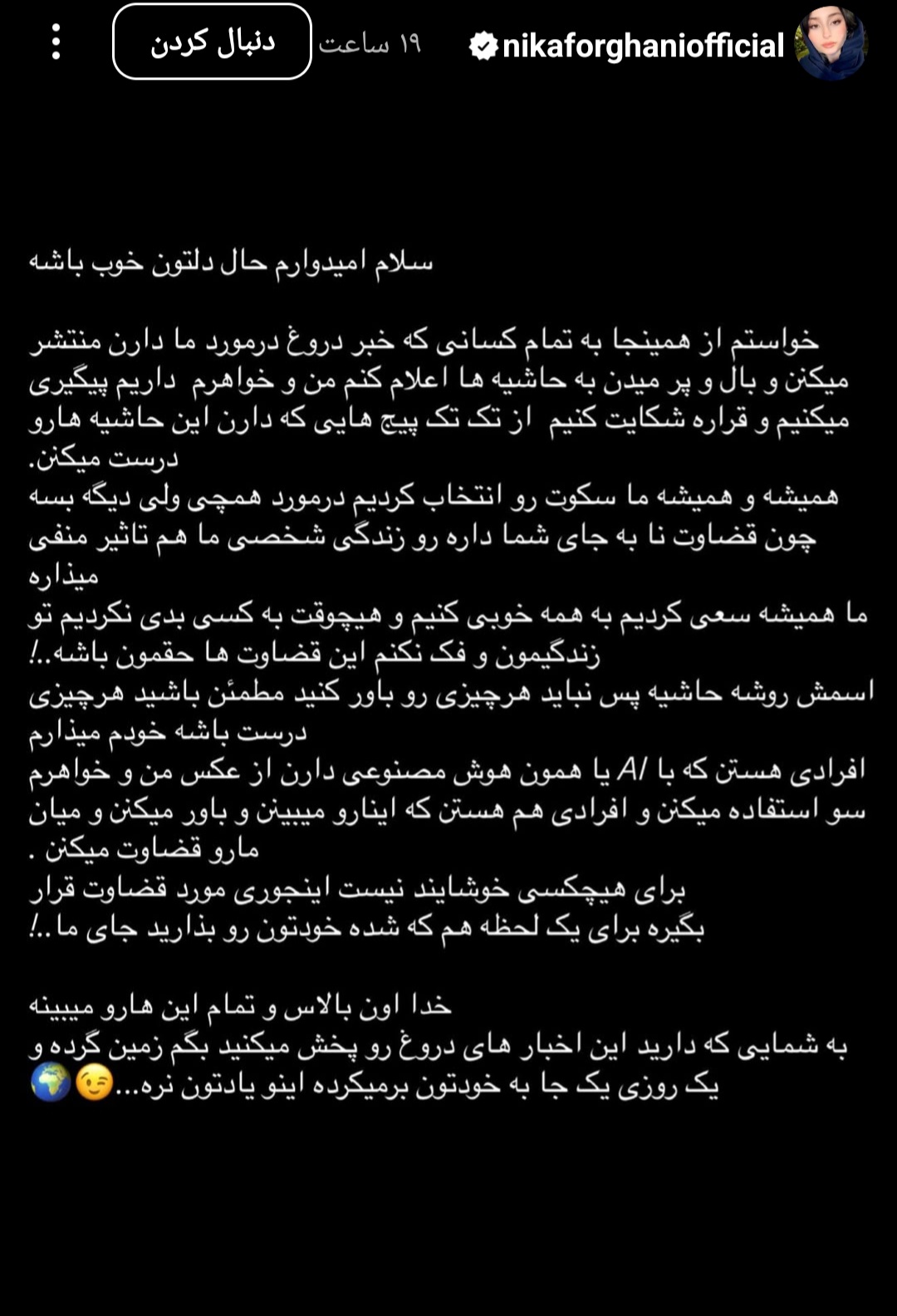Tap the profile picture of nikaforghaniofficial
Viewport: 897px width, 1316px height.
831,43
